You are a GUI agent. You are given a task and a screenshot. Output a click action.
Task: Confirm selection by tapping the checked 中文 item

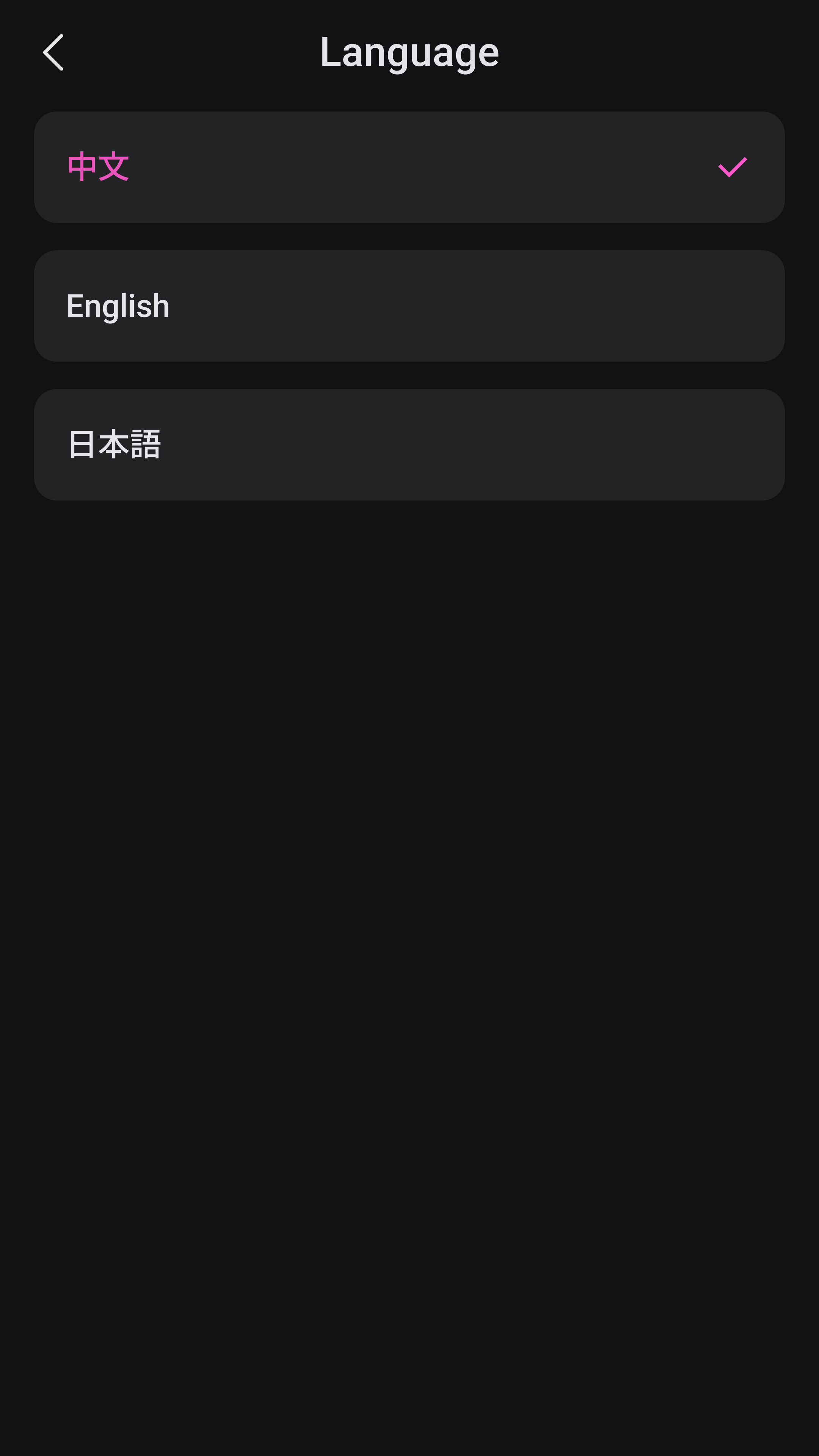pos(409,167)
